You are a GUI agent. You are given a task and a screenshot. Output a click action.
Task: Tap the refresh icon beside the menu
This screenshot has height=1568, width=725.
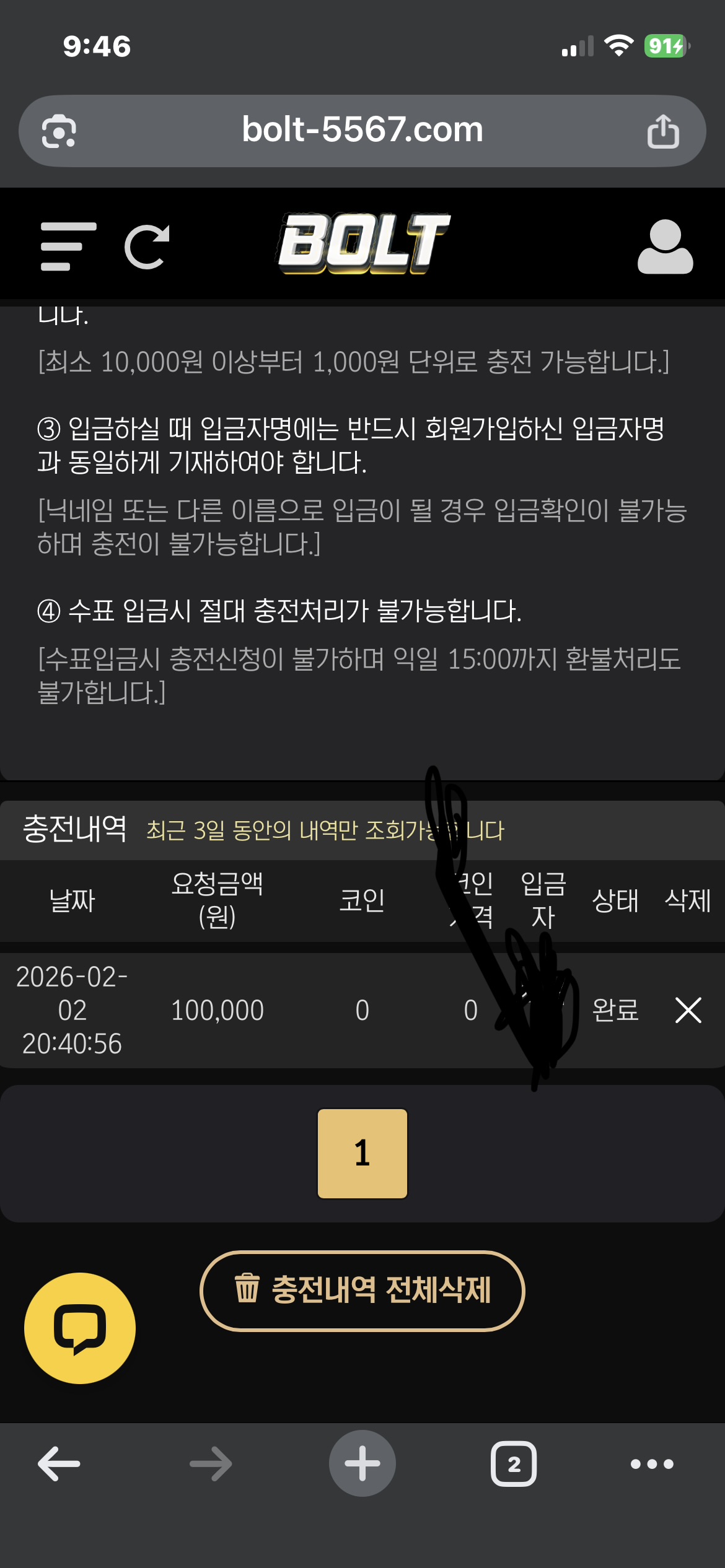pyautogui.click(x=147, y=246)
